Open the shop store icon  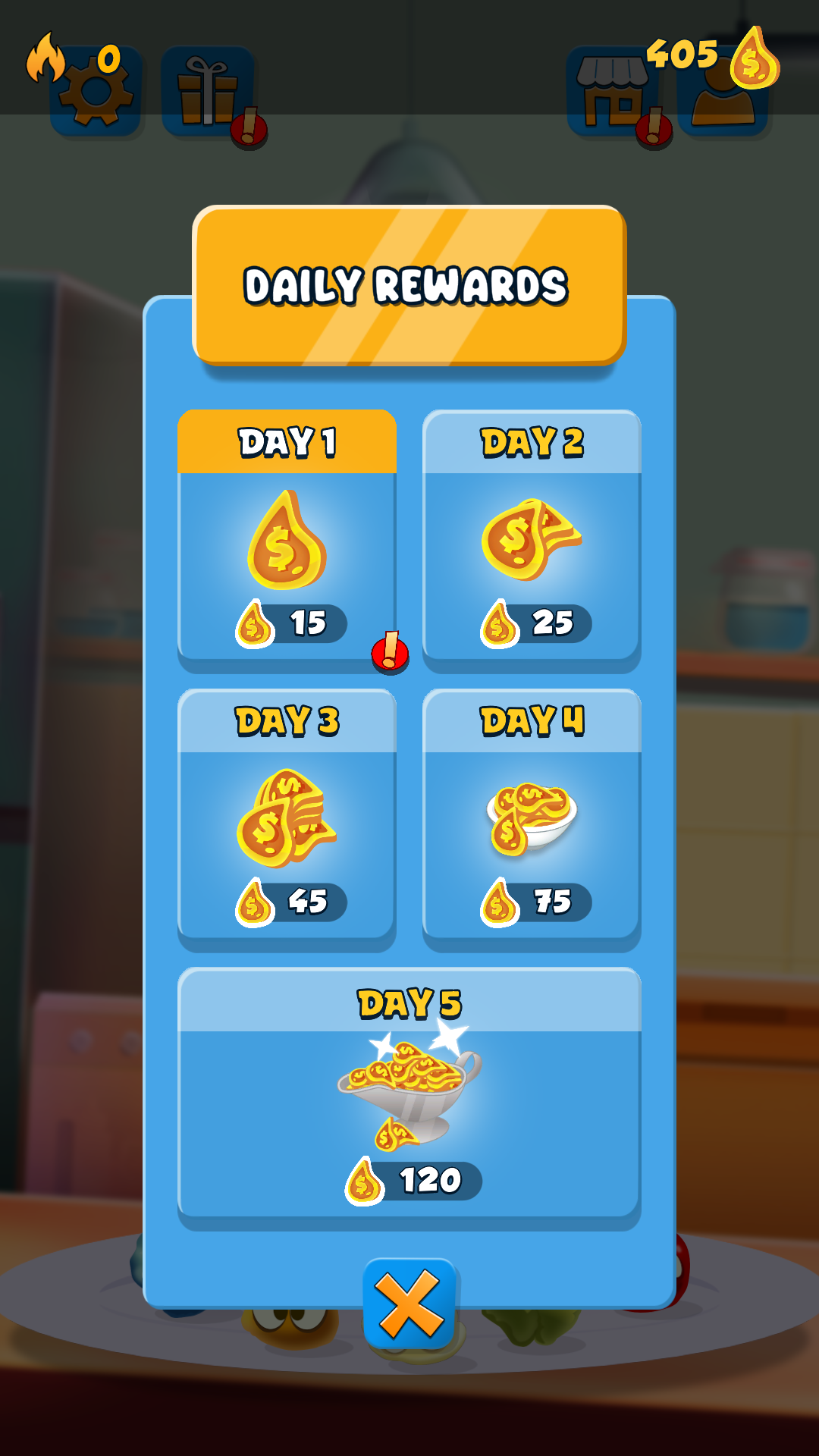point(613,92)
